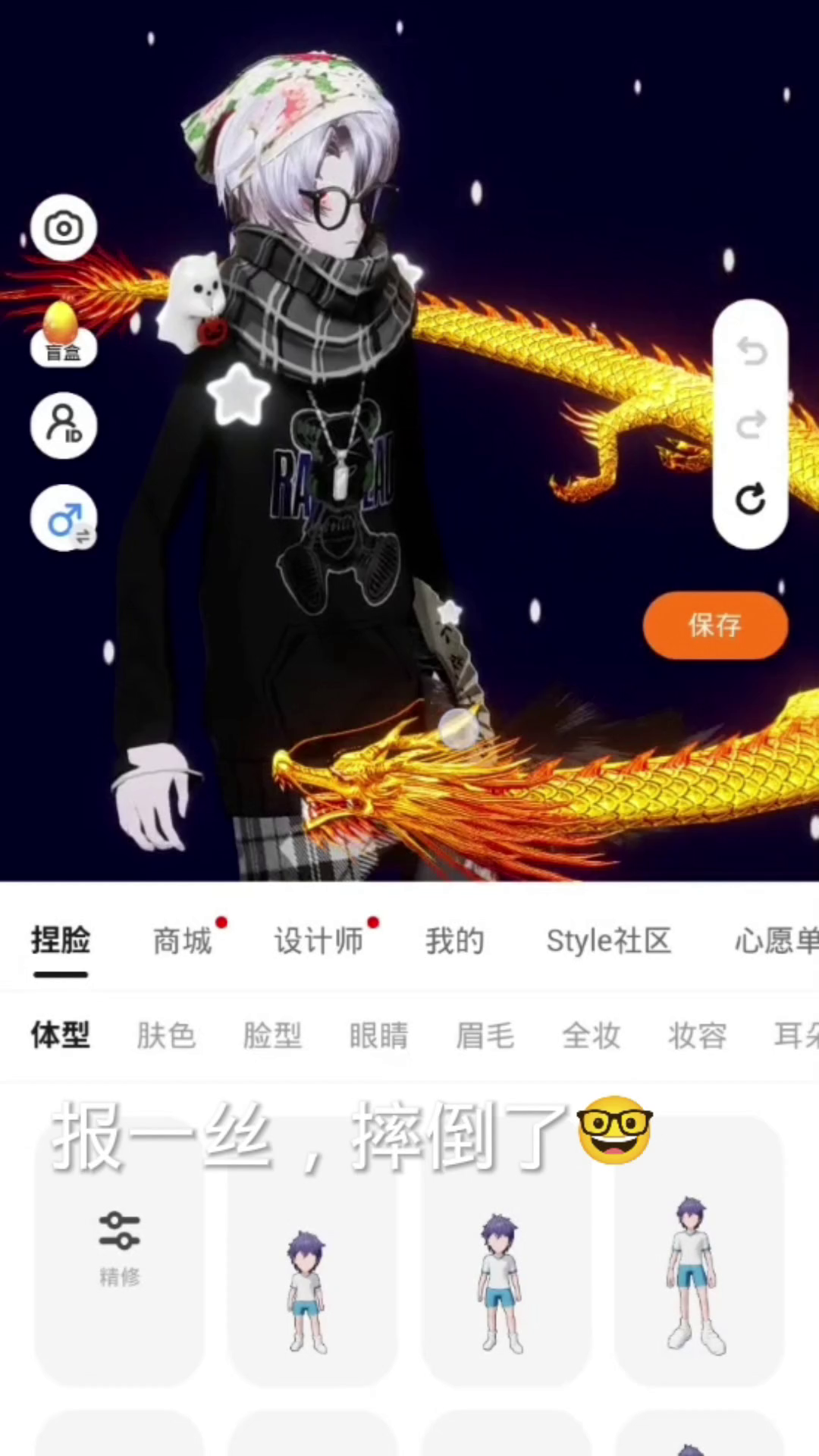Open the 妆容 category

698,1035
